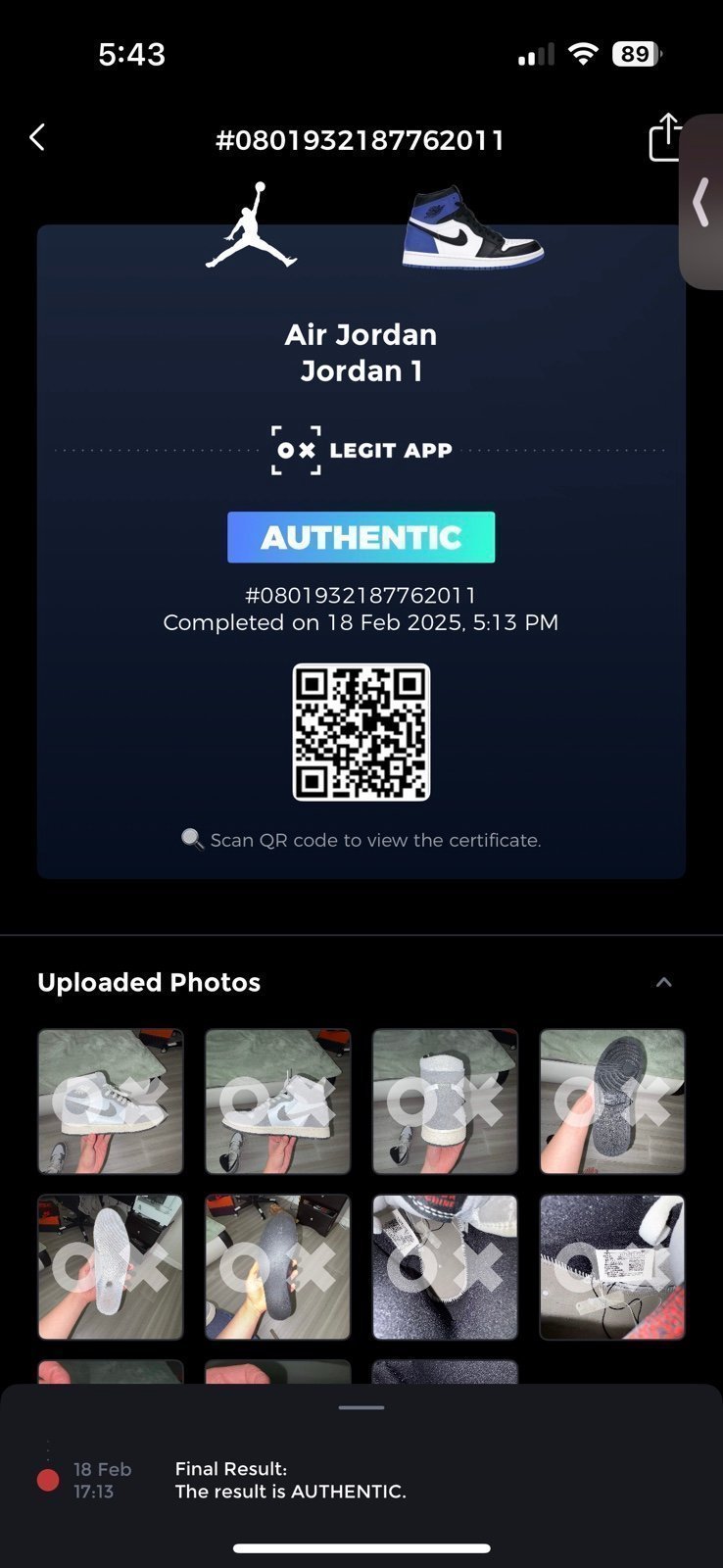View the last size tag photo
This screenshot has height=1568, width=723.
coord(612,1267)
